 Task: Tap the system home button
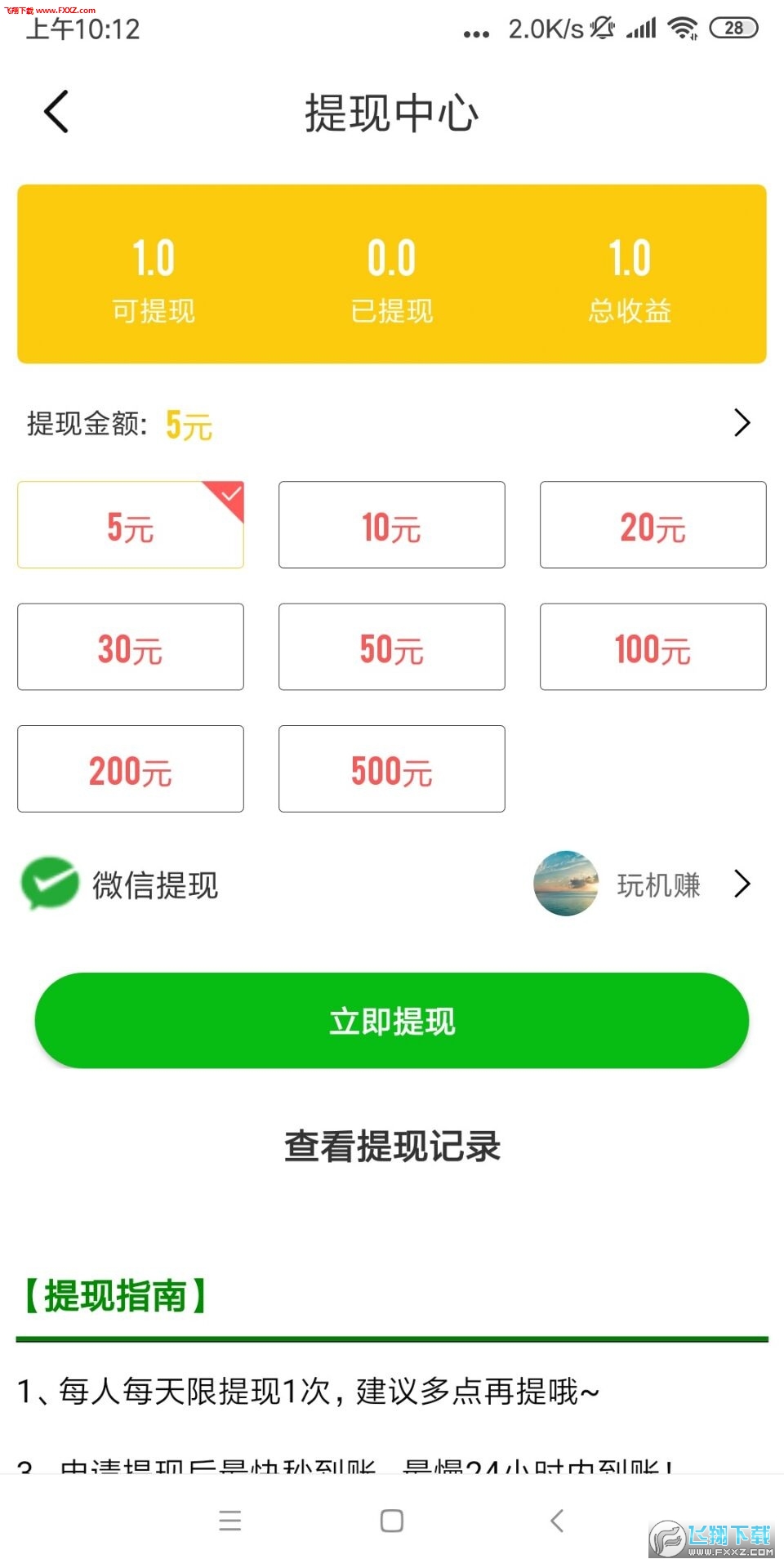tap(392, 1521)
